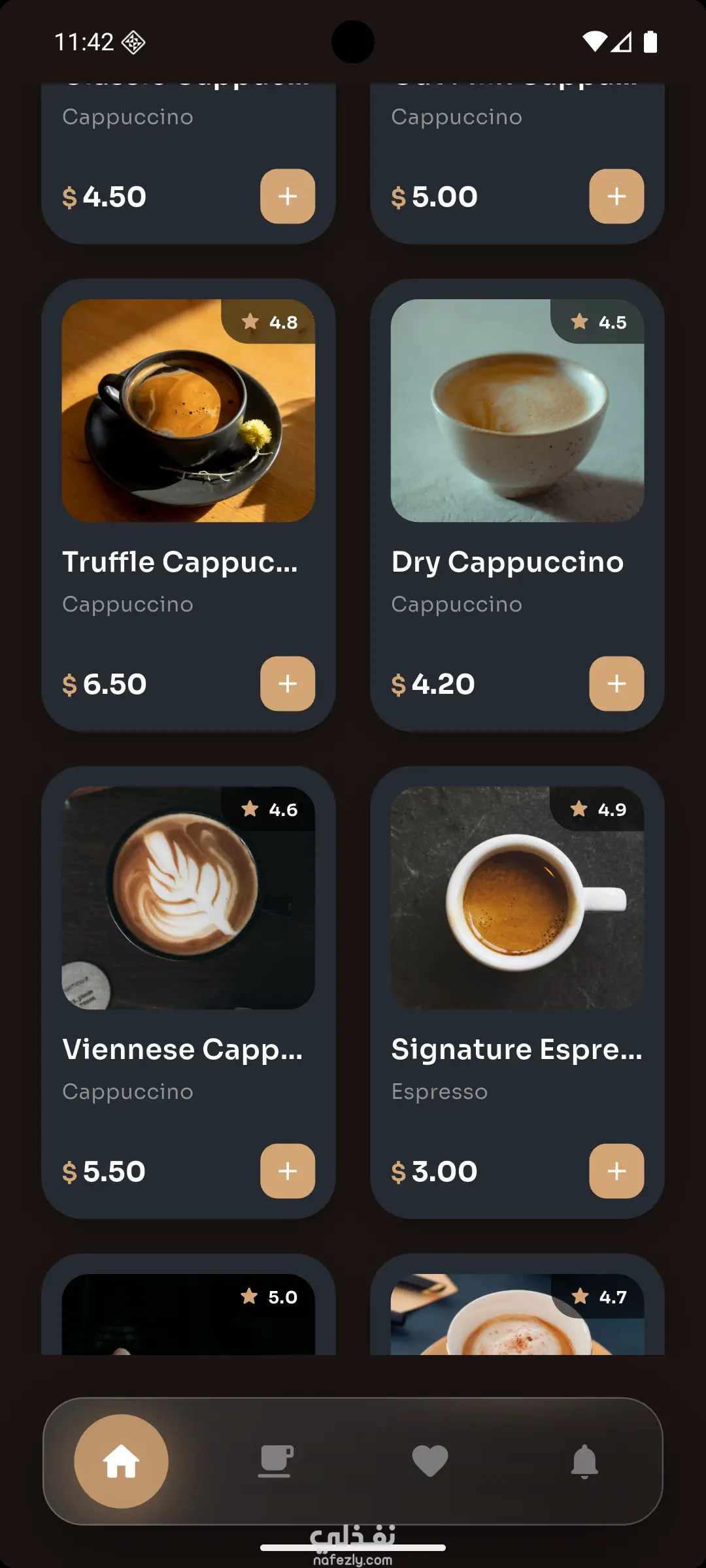Add the $5.00 cappuccino to cart

pos(616,196)
